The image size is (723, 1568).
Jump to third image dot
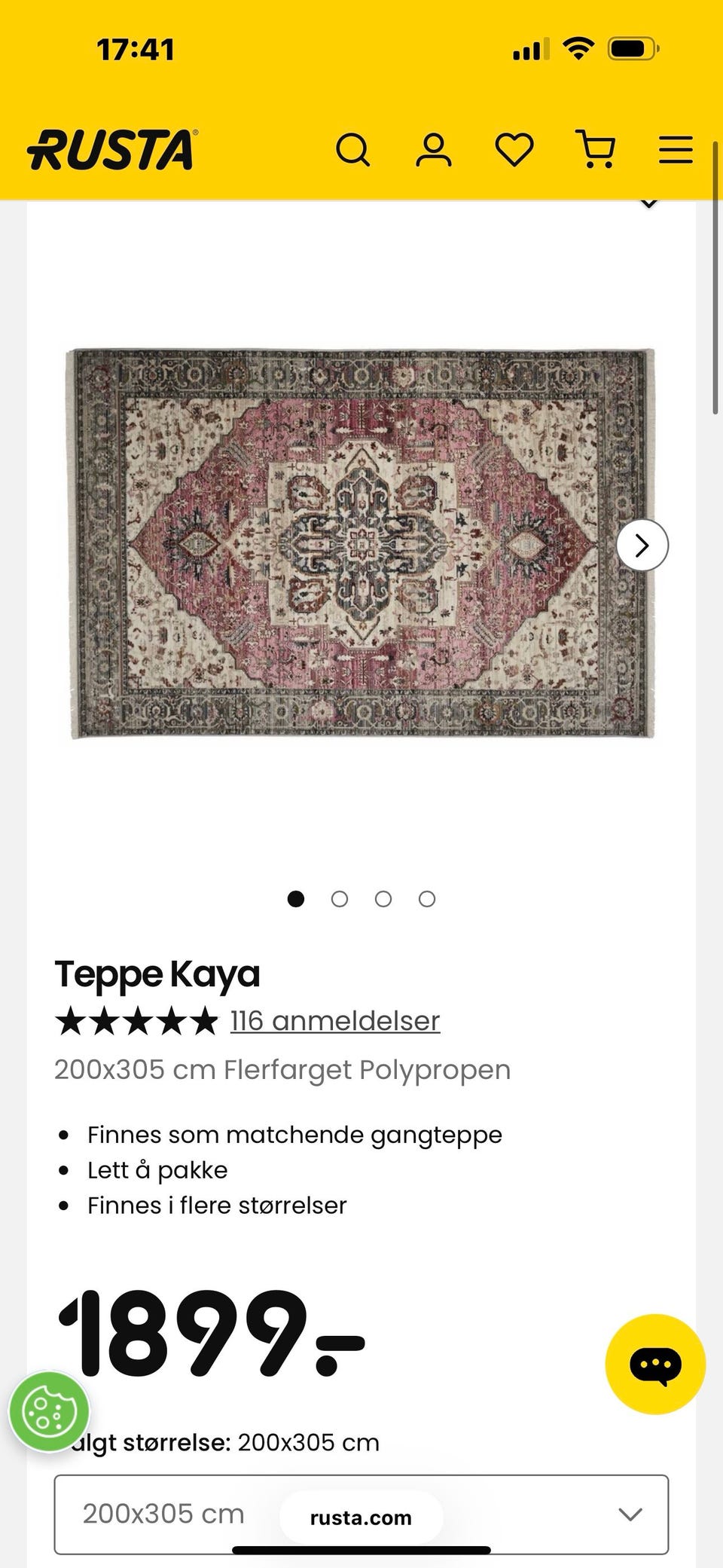(383, 899)
